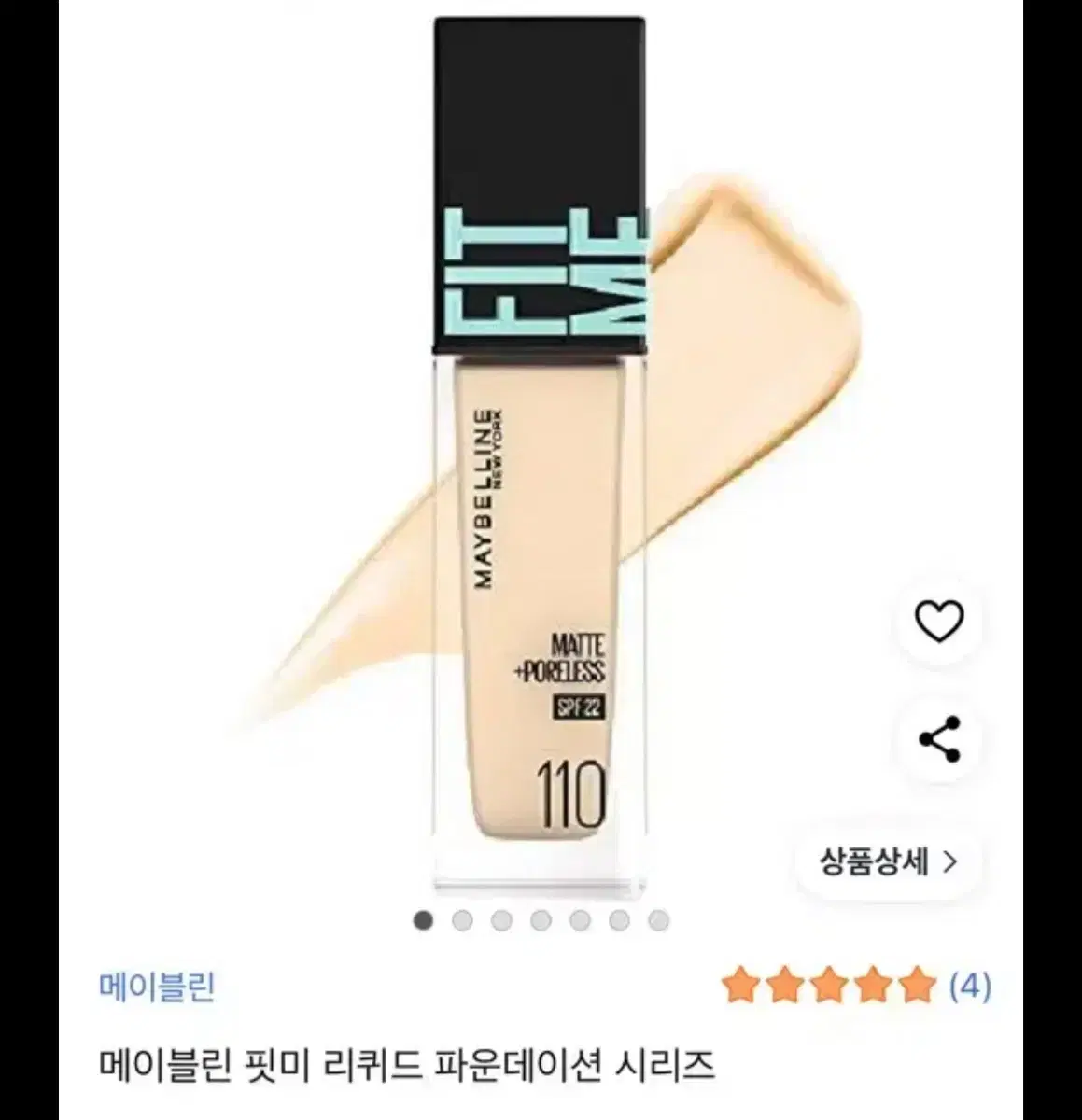This screenshot has height=1120, width=1082.
Task: Select the first carousel dot
Action: (425, 921)
